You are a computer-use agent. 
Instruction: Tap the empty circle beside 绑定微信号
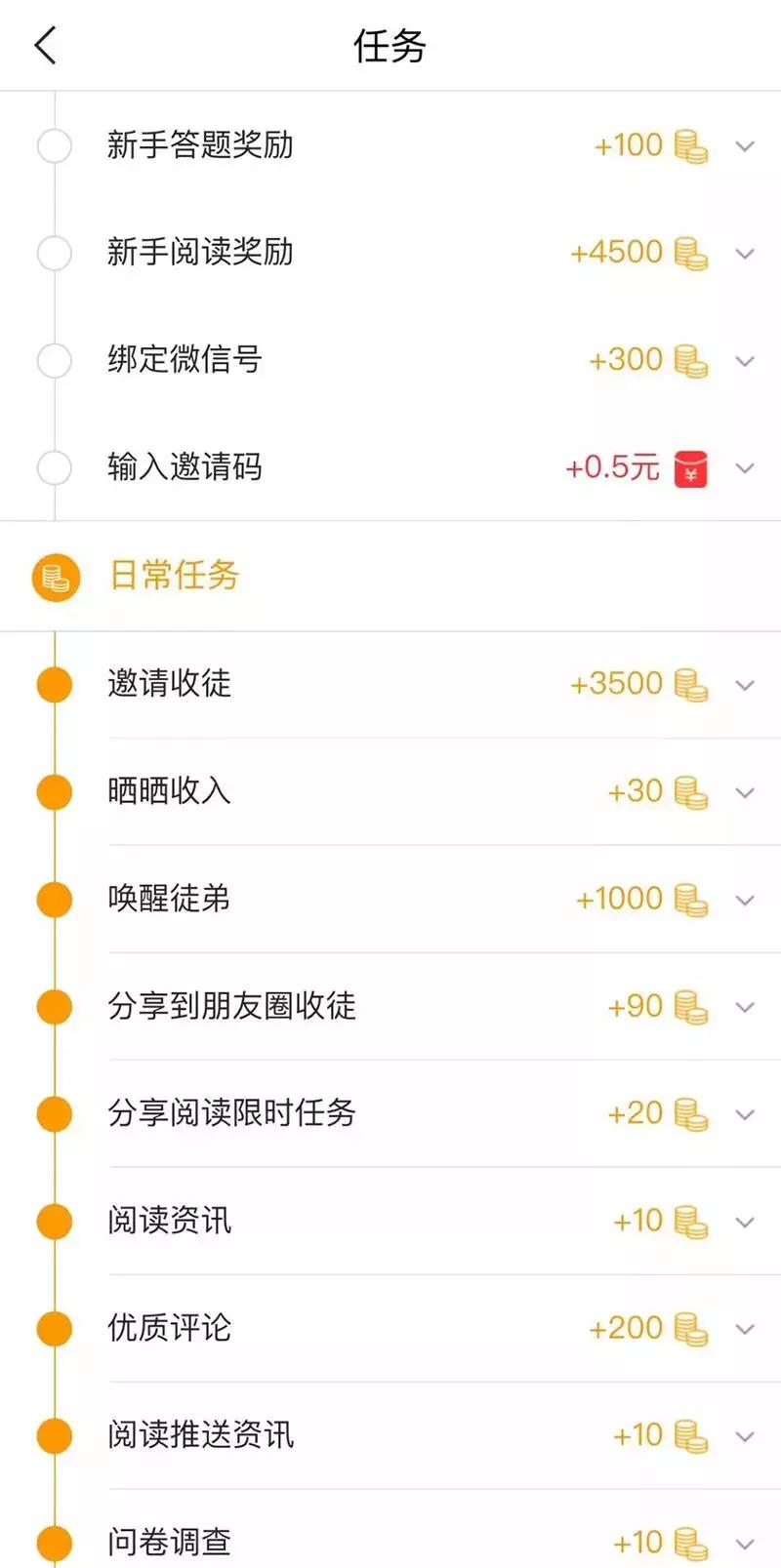55,360
